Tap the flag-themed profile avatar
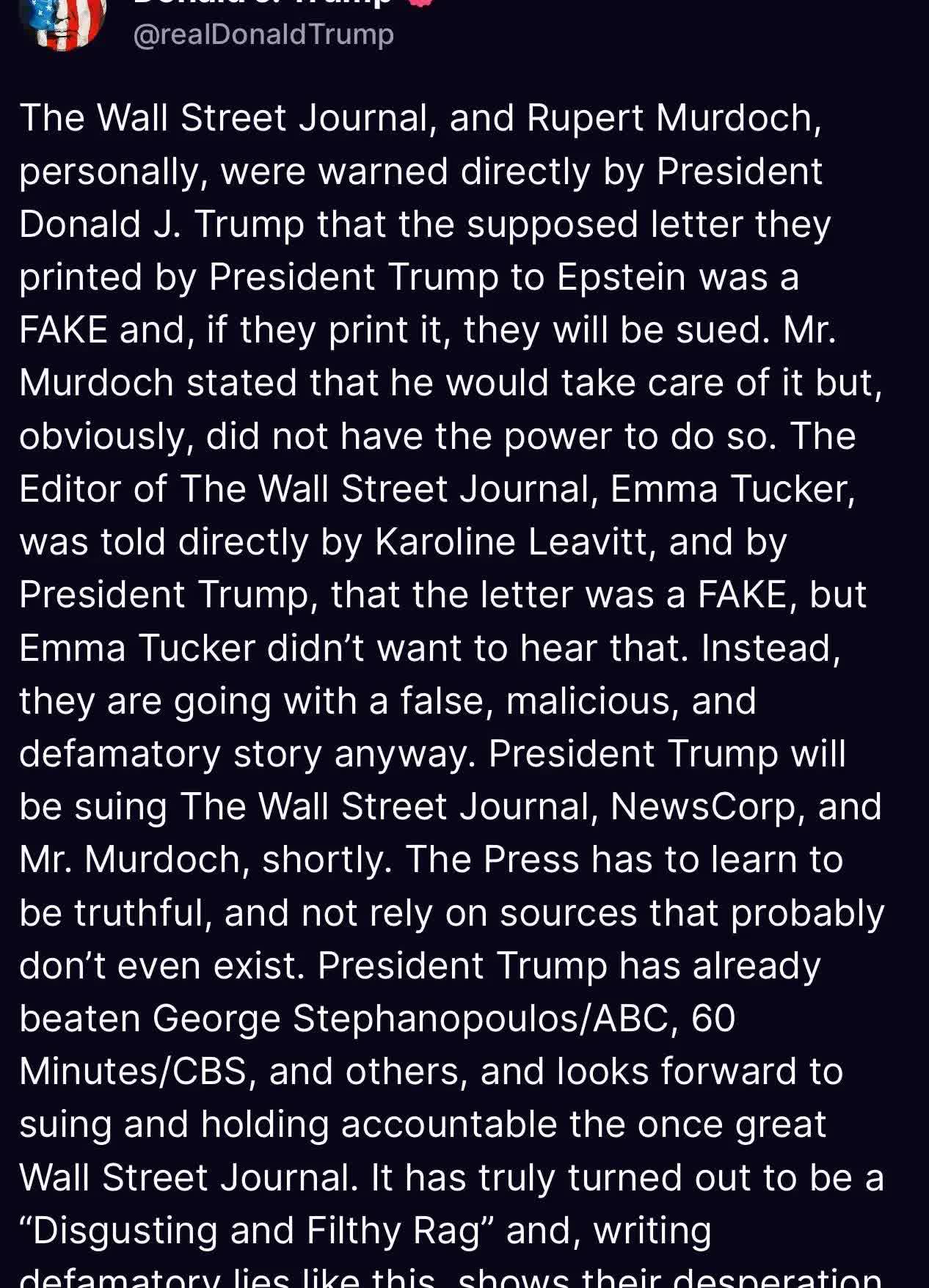The image size is (929, 1288). click(x=63, y=24)
